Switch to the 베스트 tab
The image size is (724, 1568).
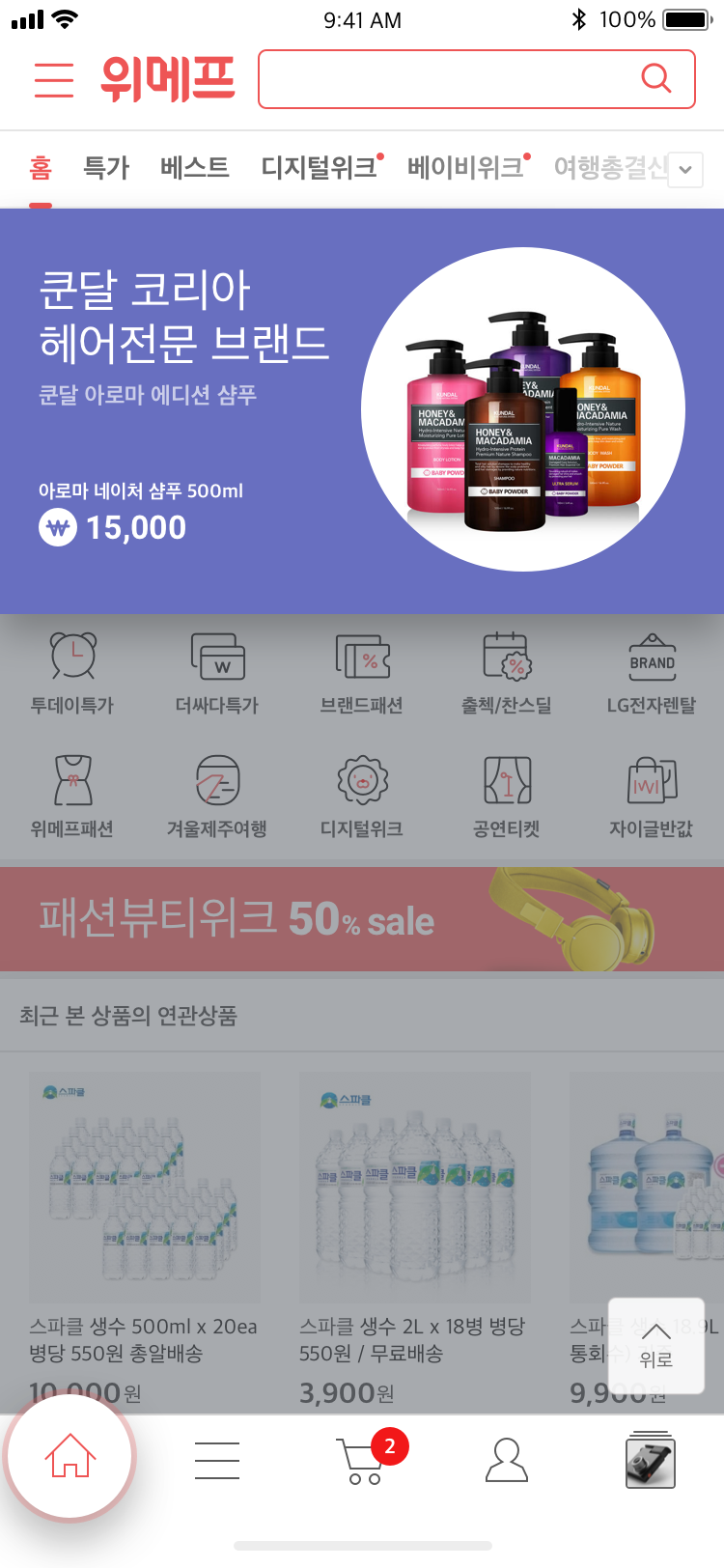(x=195, y=168)
